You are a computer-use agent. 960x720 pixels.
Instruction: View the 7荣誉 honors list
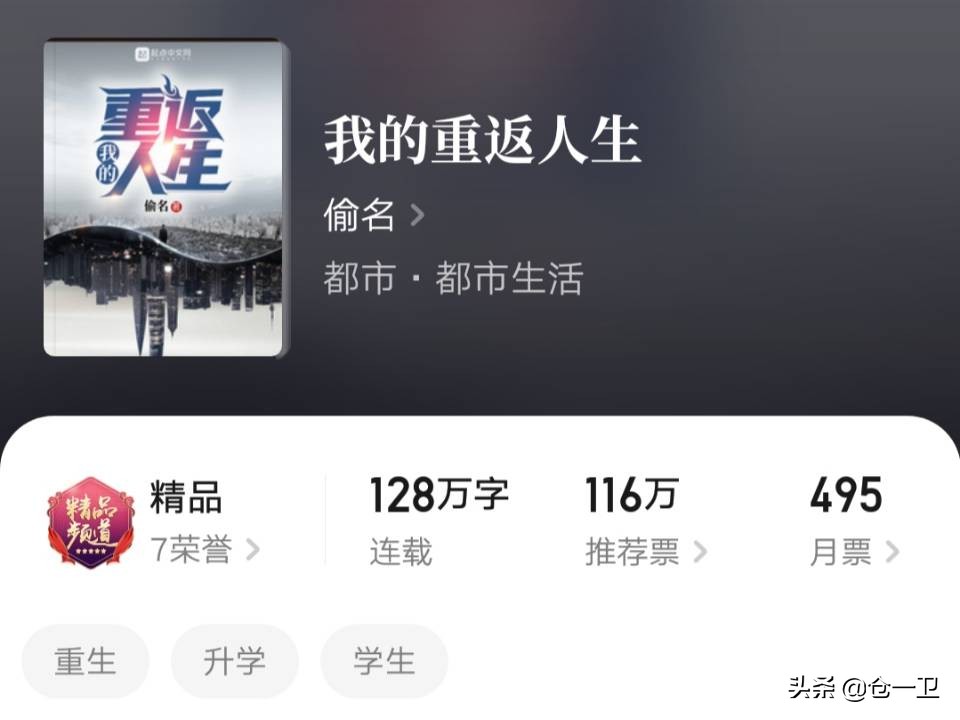point(205,549)
